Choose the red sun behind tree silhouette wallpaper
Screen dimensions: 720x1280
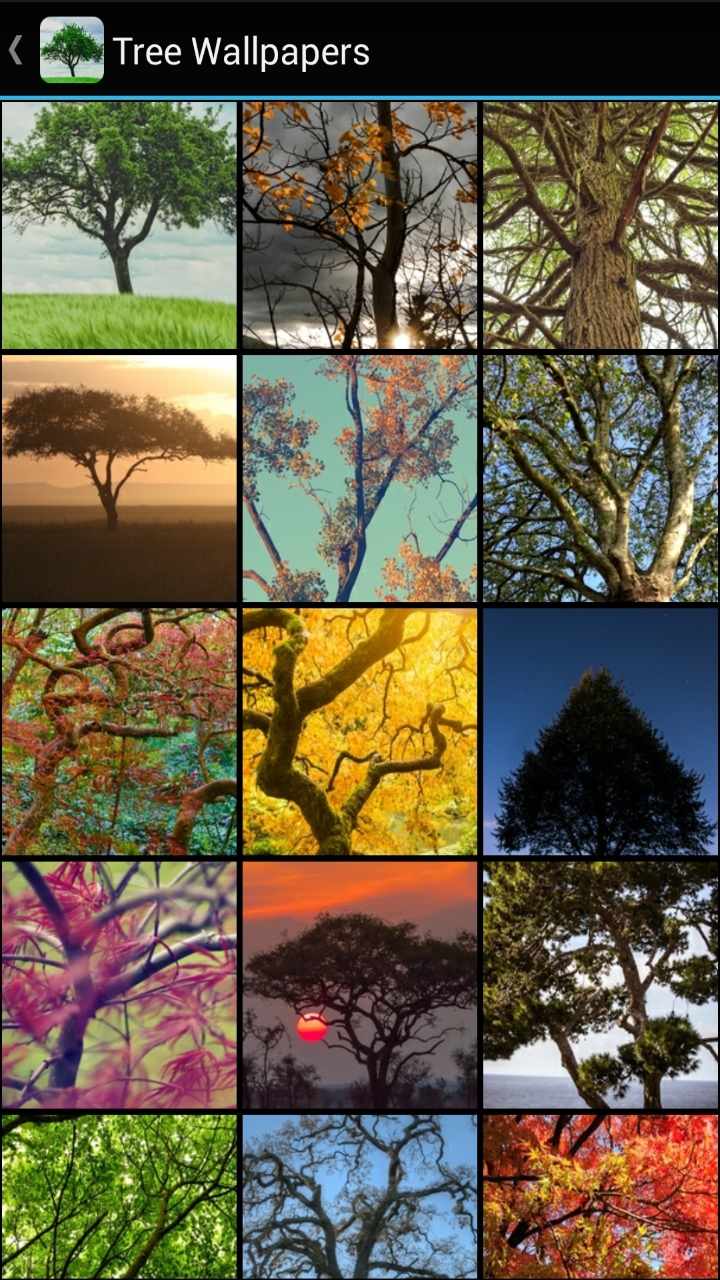pyautogui.click(x=360, y=981)
